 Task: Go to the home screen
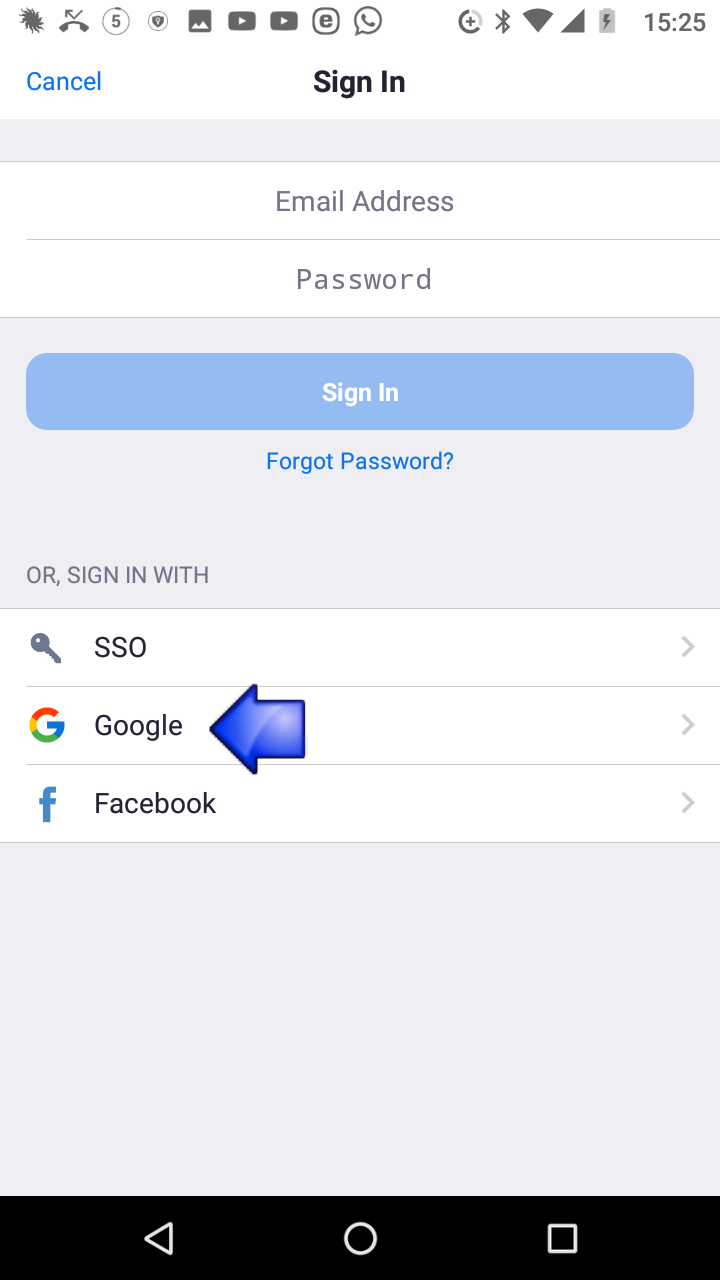pos(360,1238)
